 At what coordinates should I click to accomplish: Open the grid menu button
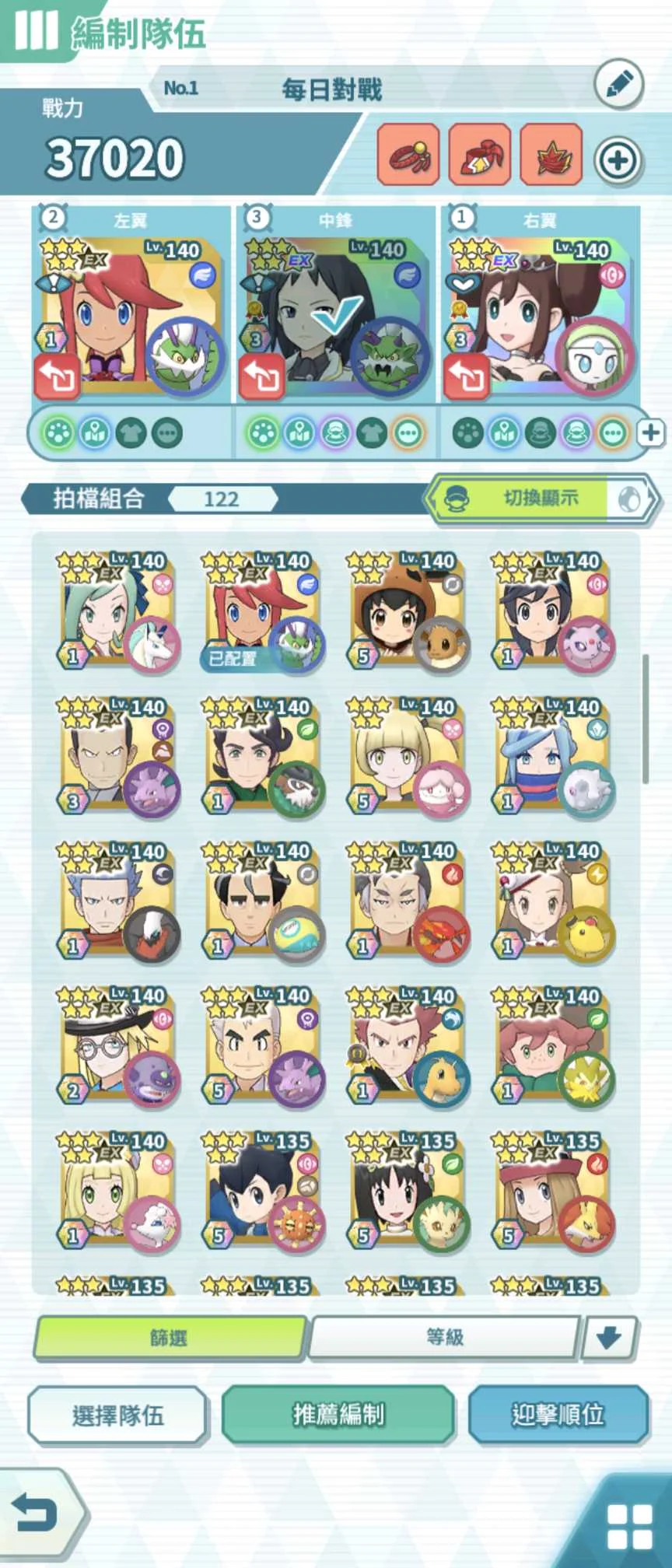coord(629,1526)
